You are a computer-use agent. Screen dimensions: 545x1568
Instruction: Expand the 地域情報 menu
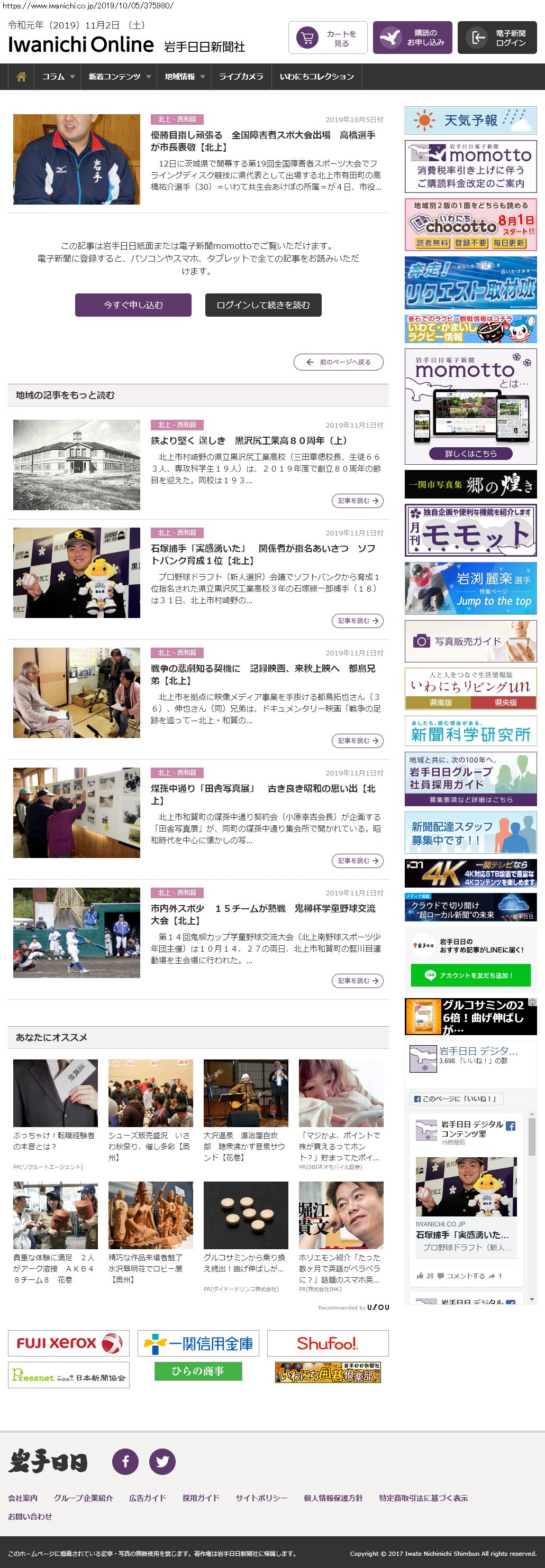tap(184, 77)
